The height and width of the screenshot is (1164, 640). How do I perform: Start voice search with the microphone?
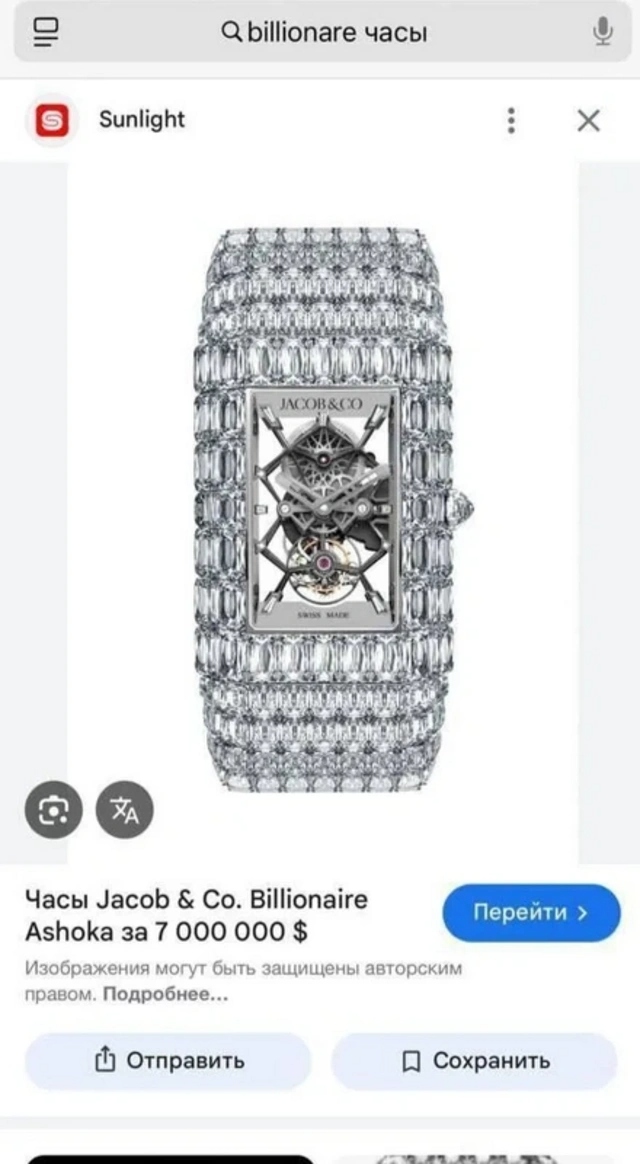[602, 33]
